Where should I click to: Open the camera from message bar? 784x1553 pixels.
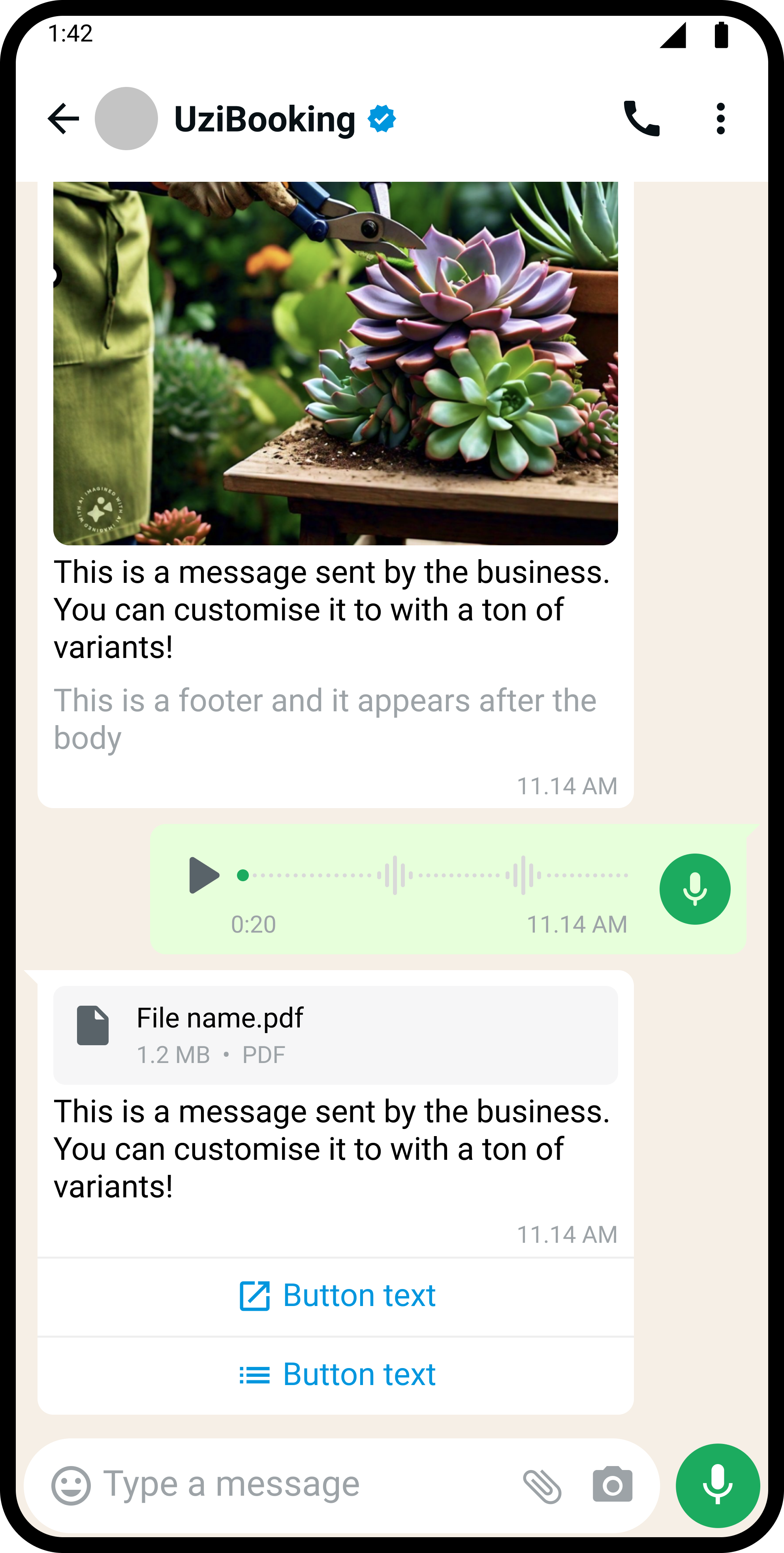612,1484
